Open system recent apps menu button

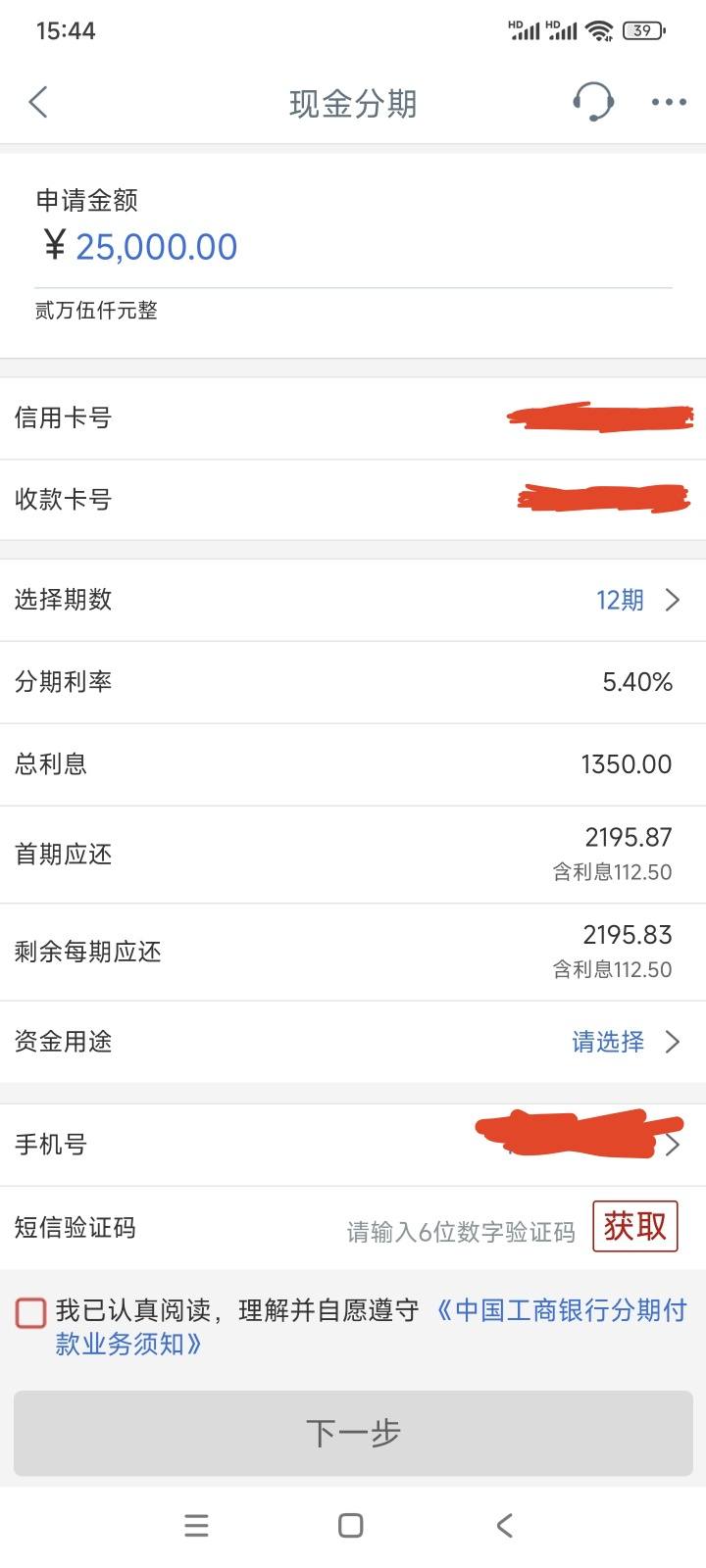click(197, 1526)
